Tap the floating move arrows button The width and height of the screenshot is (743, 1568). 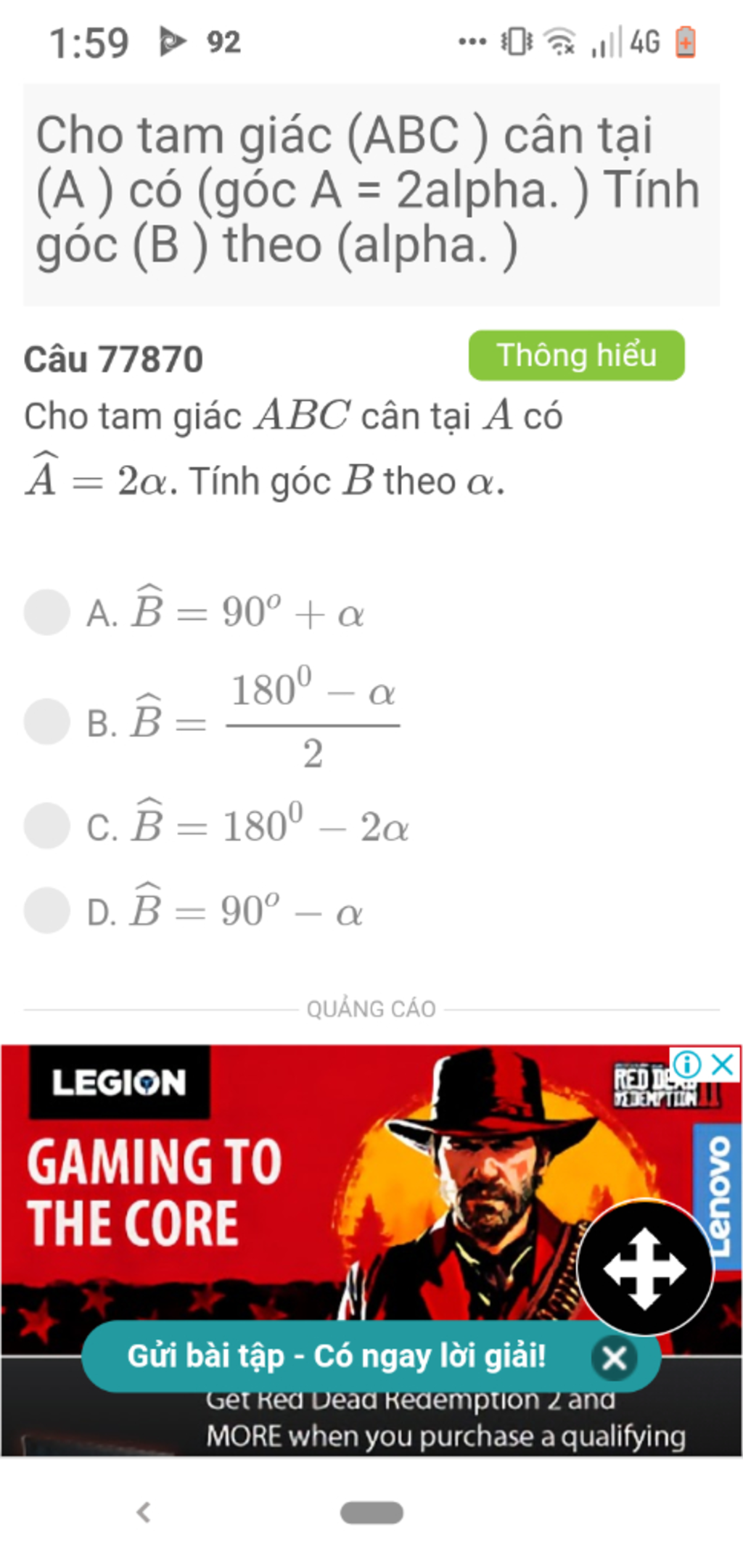(644, 1268)
